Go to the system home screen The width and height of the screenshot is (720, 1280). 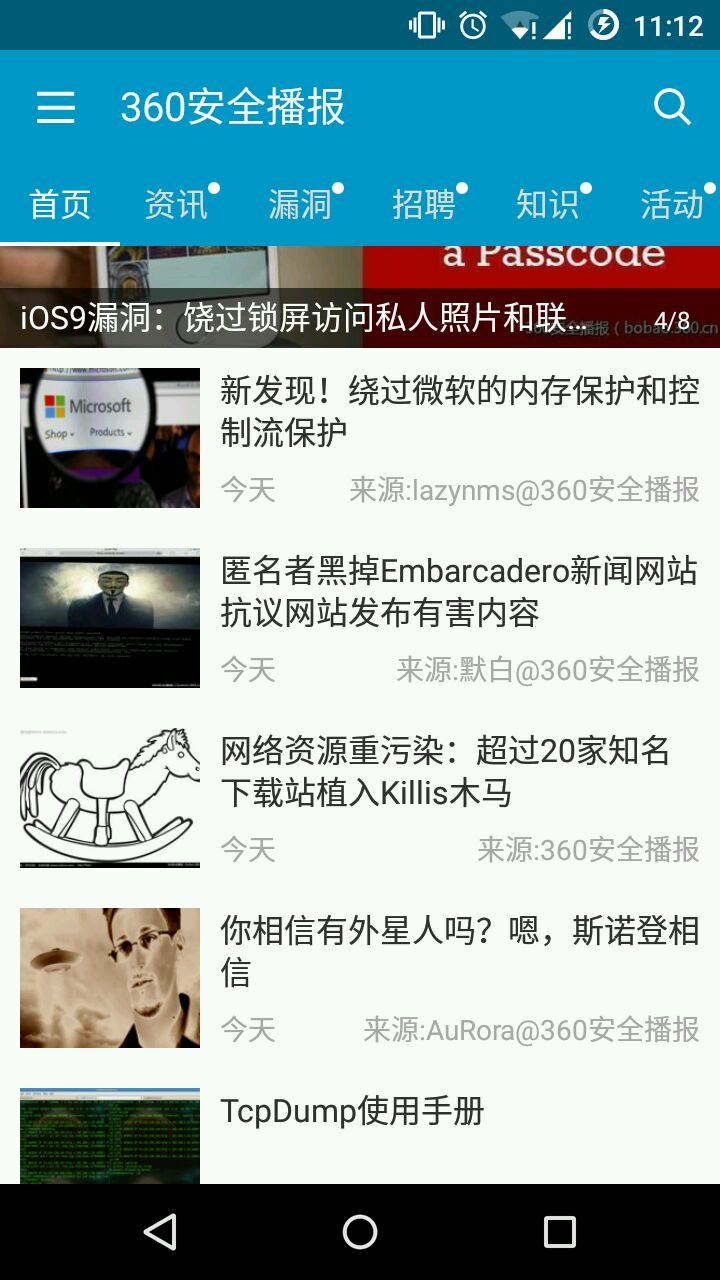point(360,1232)
